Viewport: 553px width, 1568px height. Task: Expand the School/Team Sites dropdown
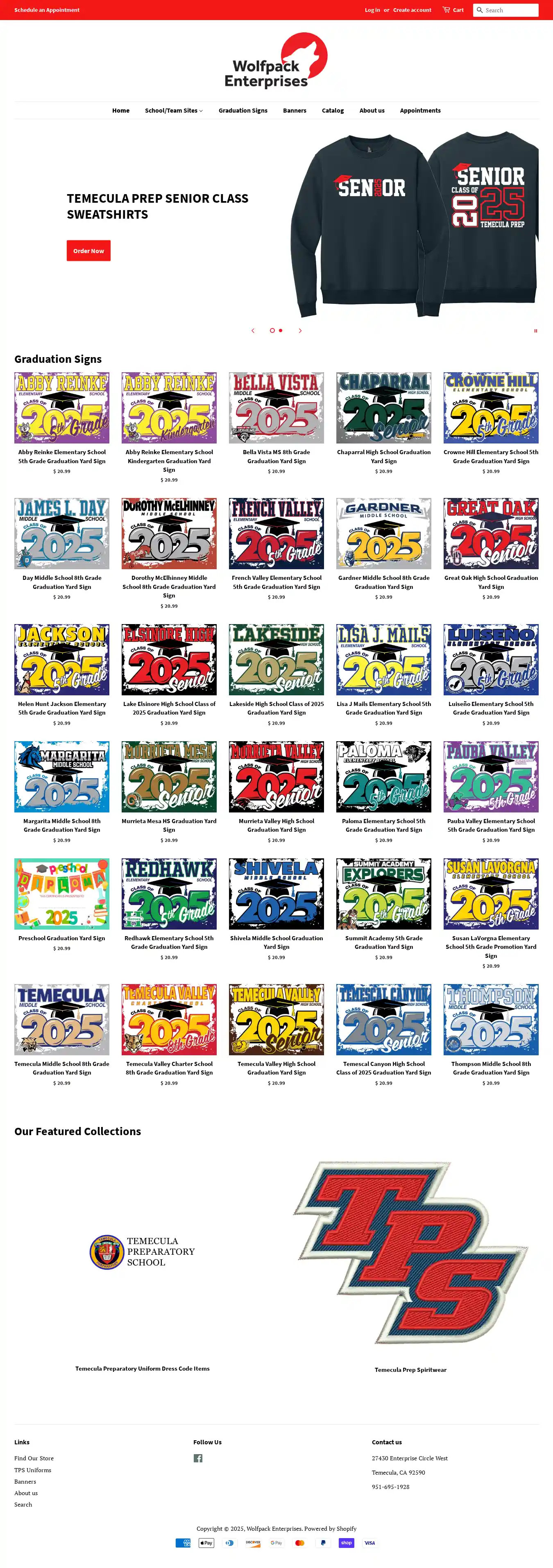pos(174,110)
